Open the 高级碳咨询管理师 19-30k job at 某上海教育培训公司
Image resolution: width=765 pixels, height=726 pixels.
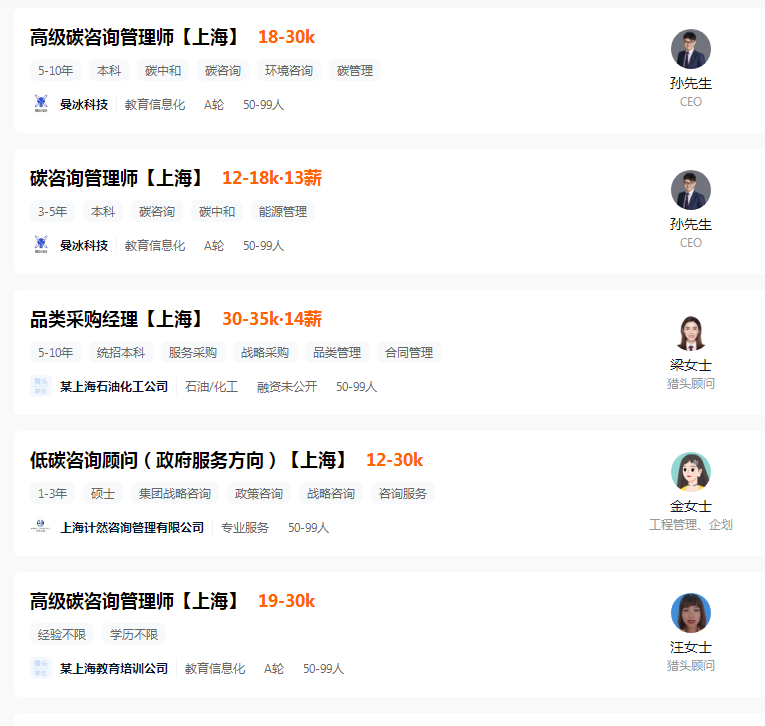(x=135, y=602)
